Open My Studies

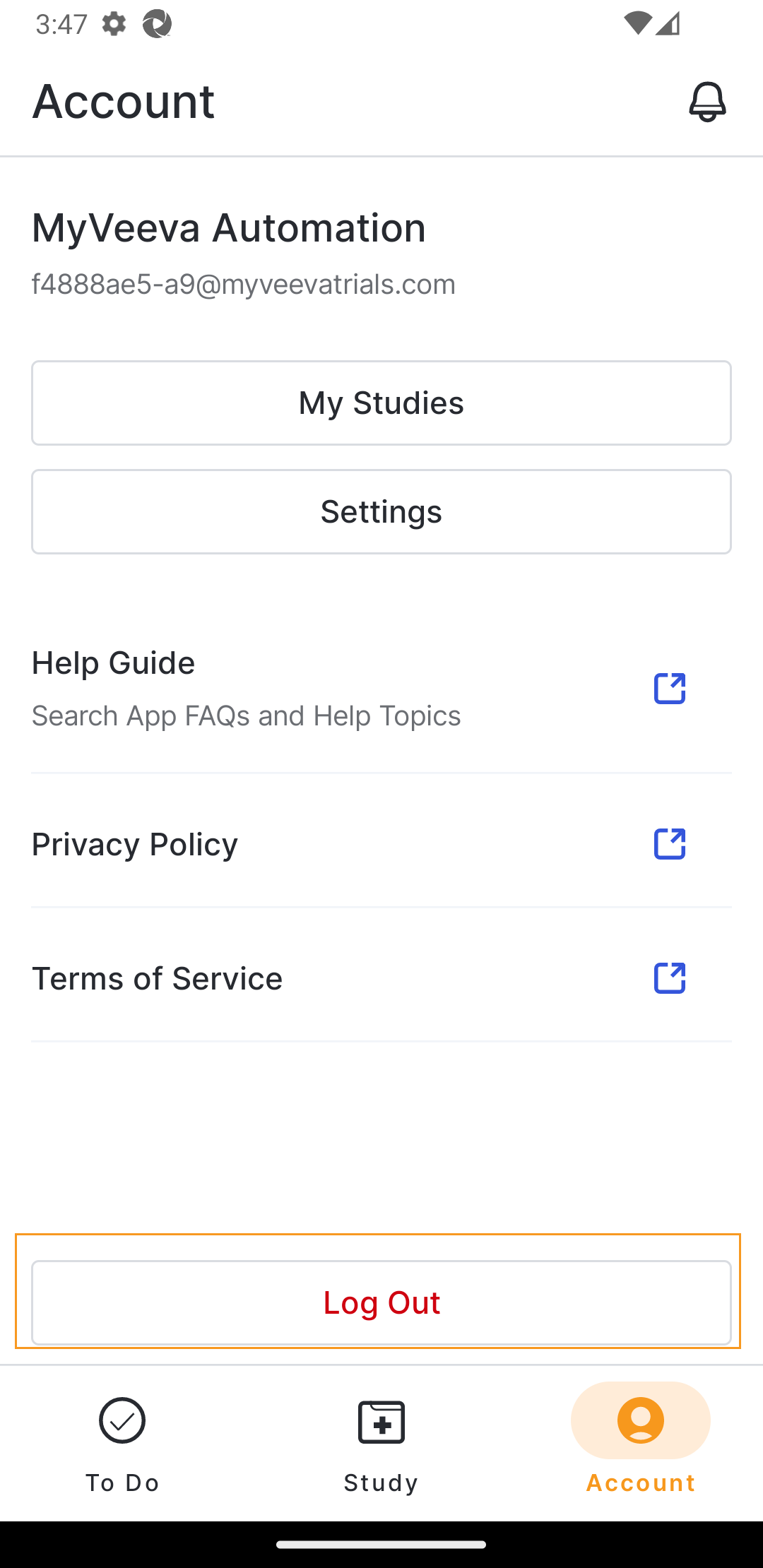[381, 403]
